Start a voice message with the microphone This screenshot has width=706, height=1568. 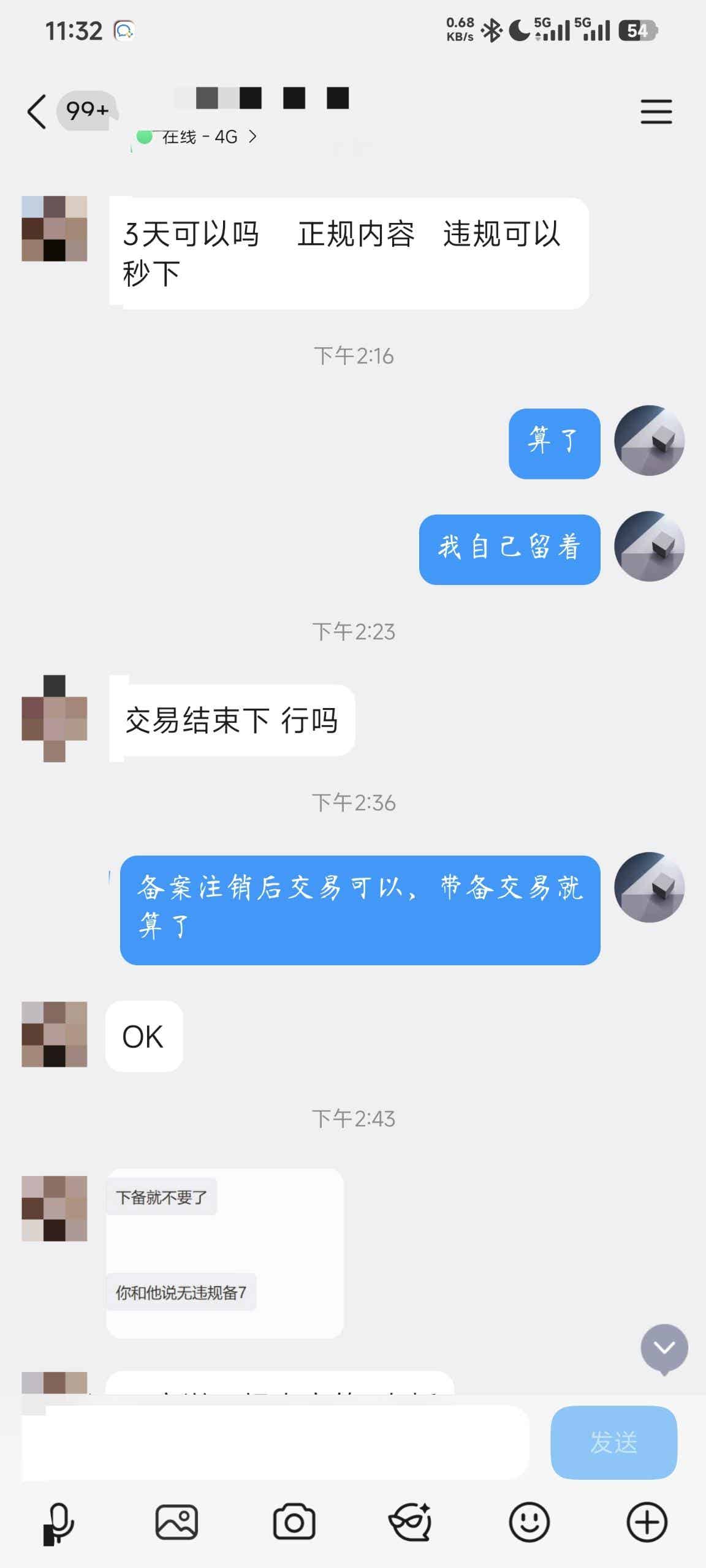point(59,1523)
